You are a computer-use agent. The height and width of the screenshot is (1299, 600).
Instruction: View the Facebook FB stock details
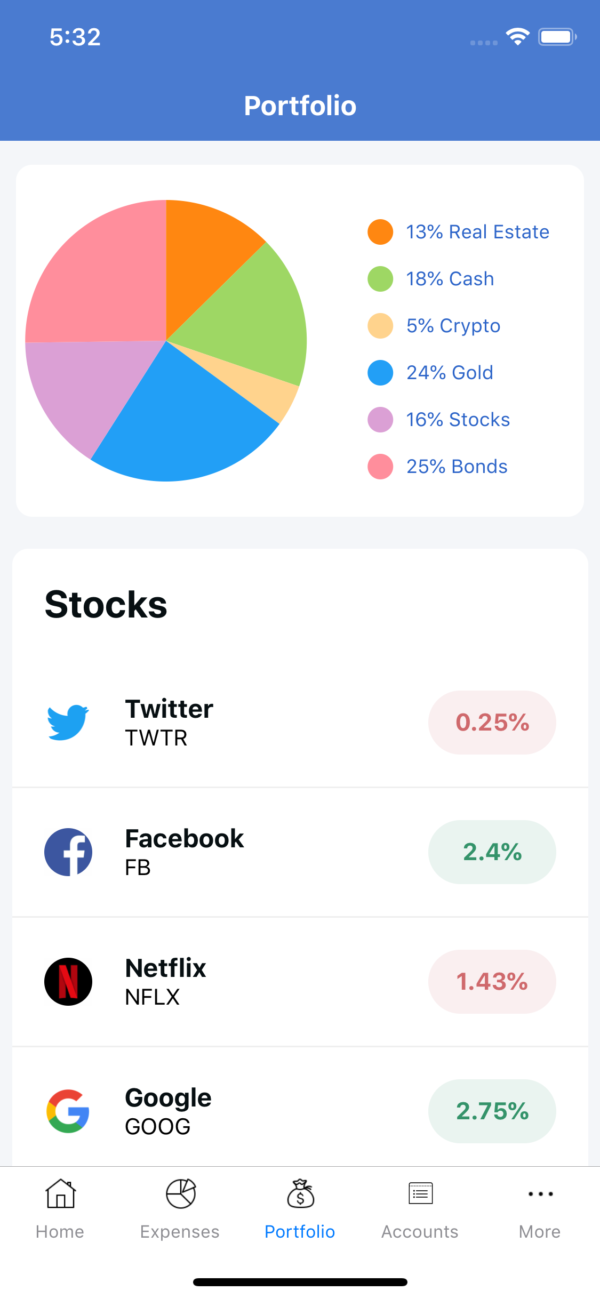[300, 852]
